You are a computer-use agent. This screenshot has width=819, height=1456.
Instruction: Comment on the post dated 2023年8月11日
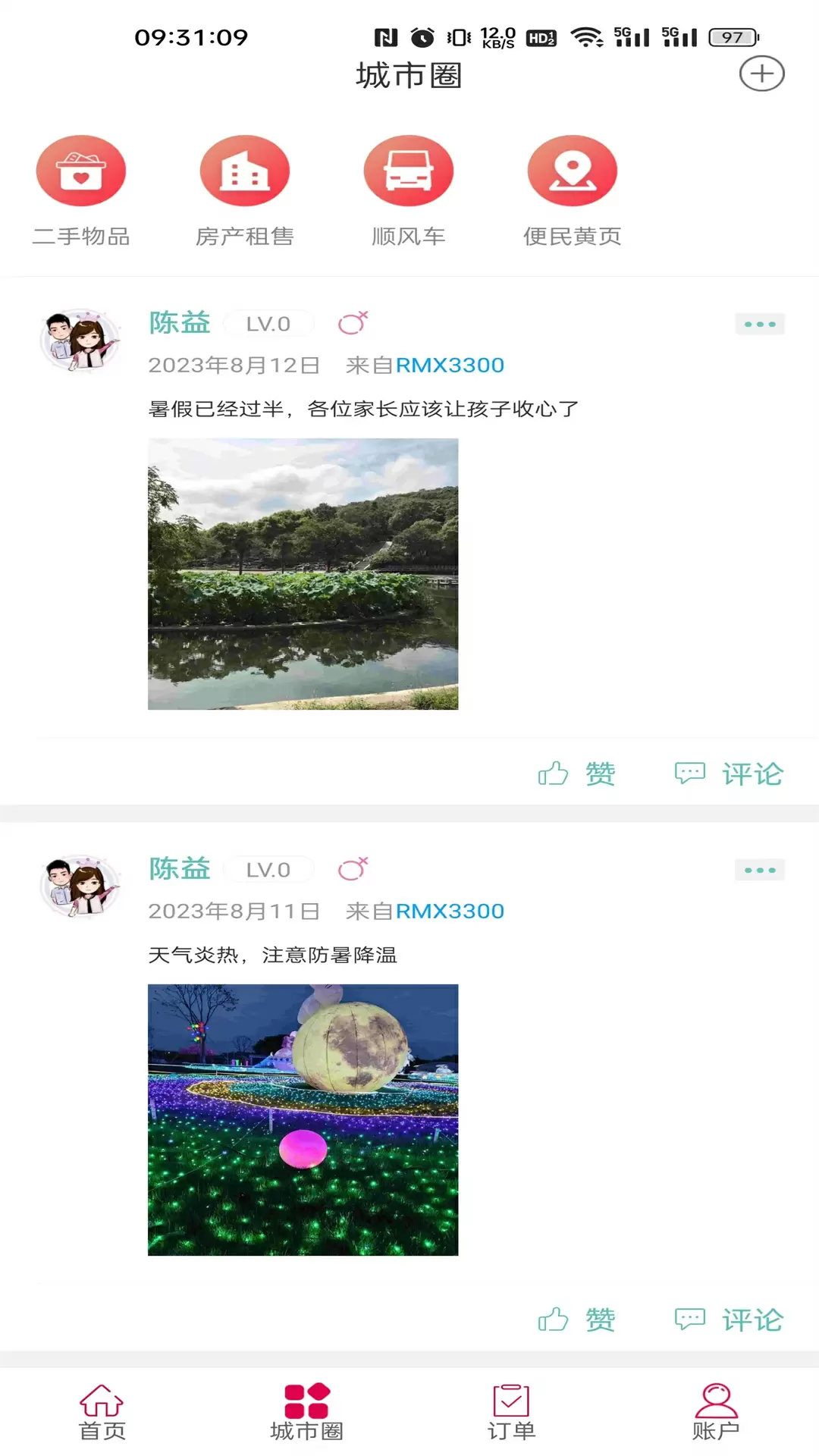coord(728,1319)
